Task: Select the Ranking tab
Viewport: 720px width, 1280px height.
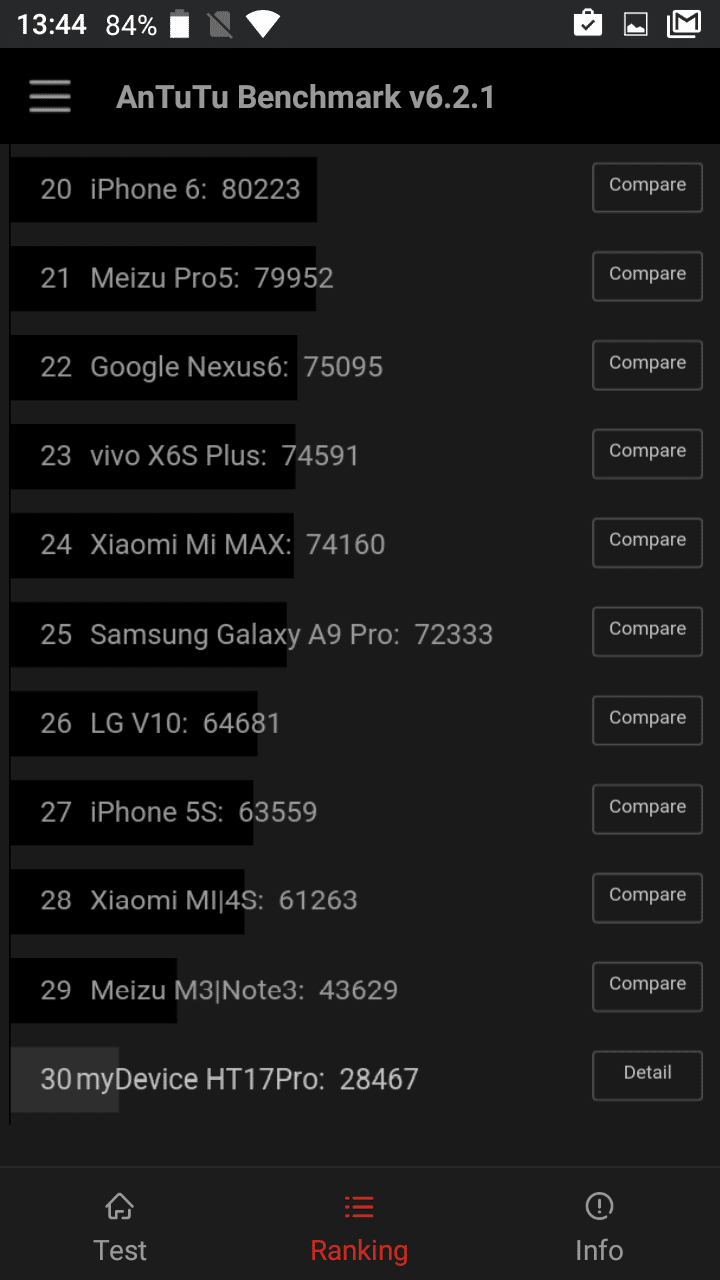Action: [359, 1226]
